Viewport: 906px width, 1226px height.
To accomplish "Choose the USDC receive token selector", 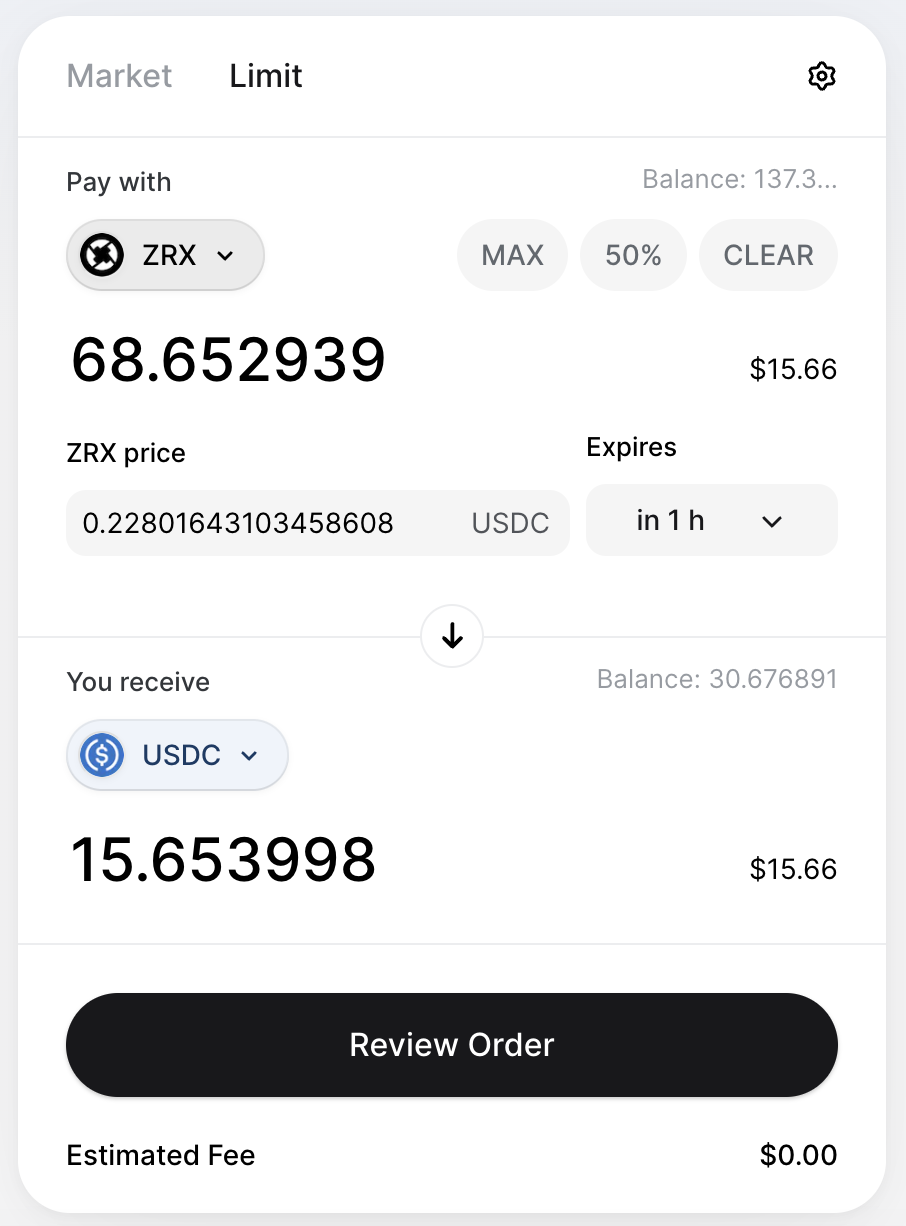I will 177,755.
